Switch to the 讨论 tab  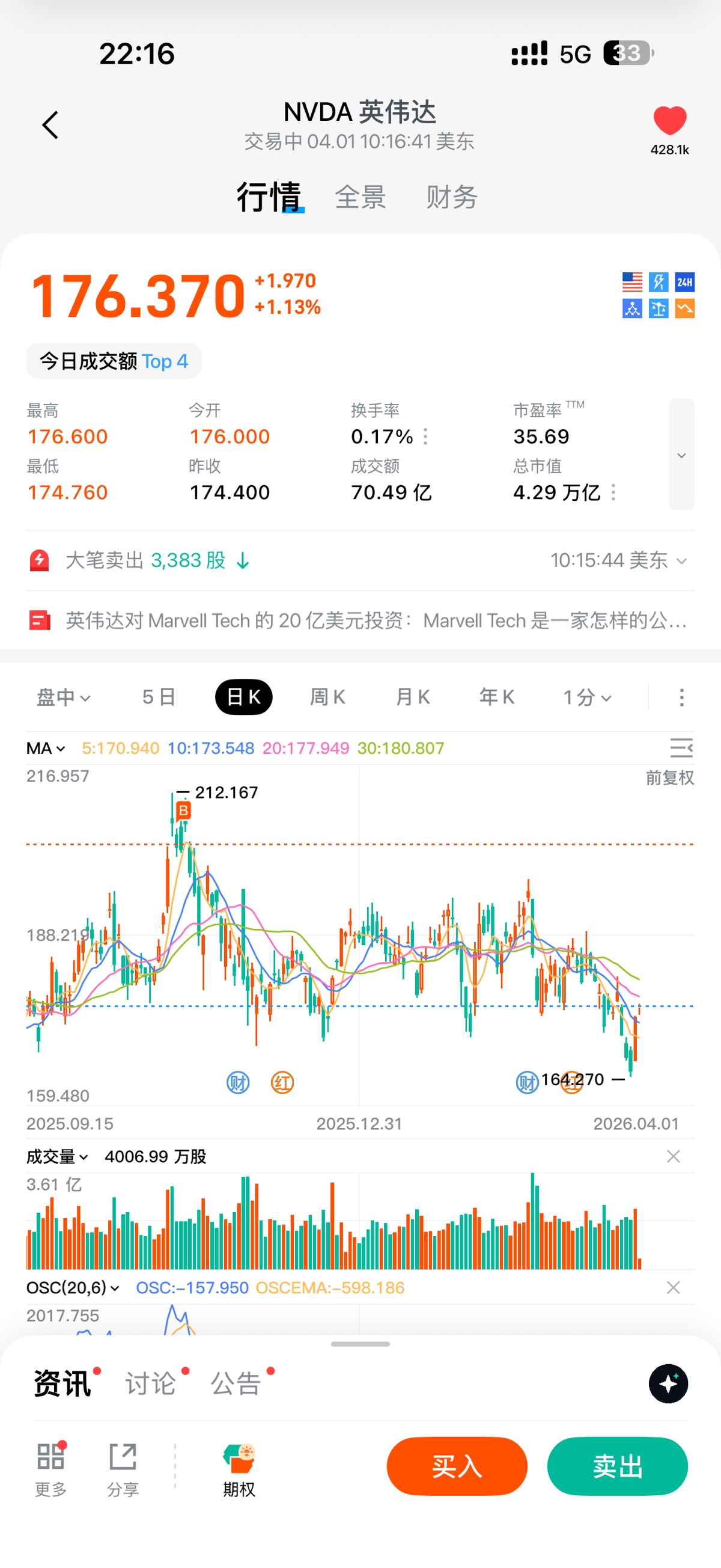click(150, 1383)
